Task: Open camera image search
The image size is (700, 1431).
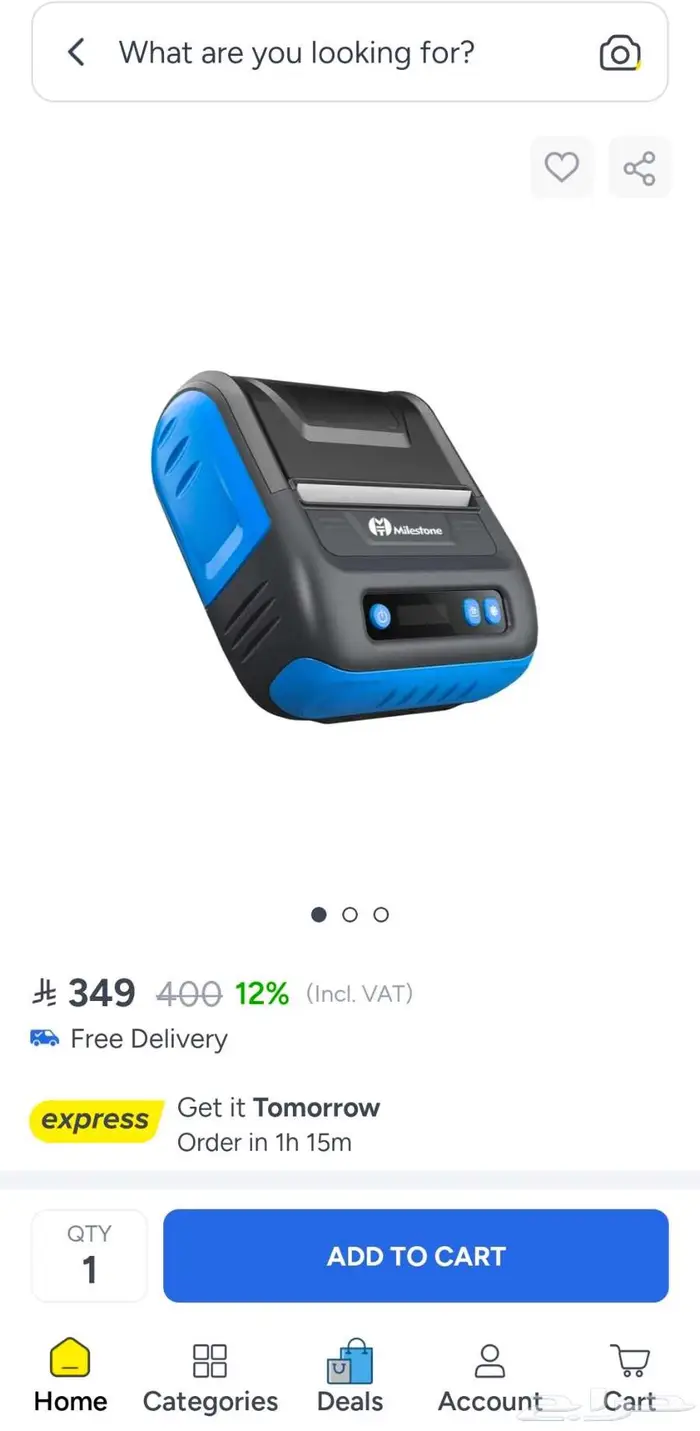Action: (x=620, y=53)
